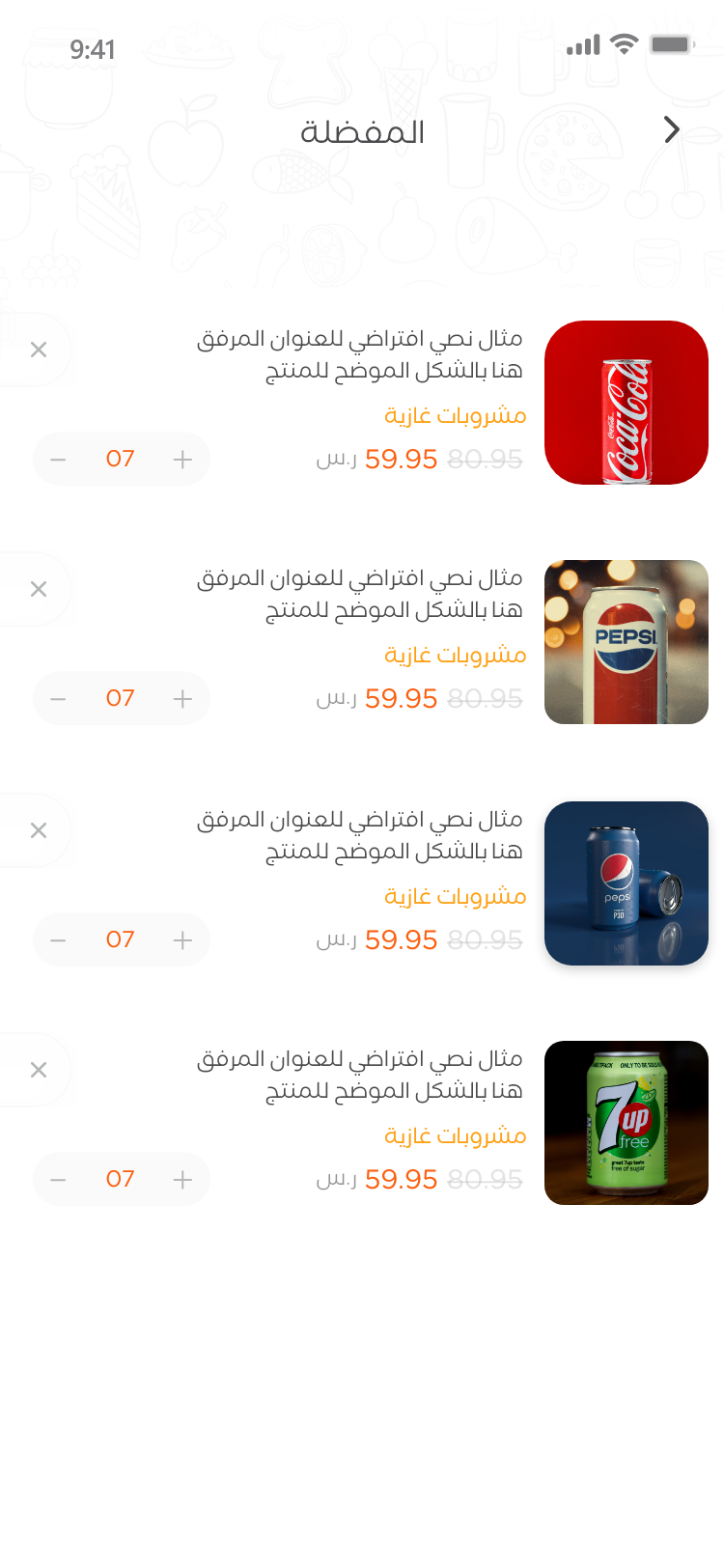Reduce quantity of the red Pepsi can
Image resolution: width=724 pixels, height=1568 pixels.
tap(58, 699)
